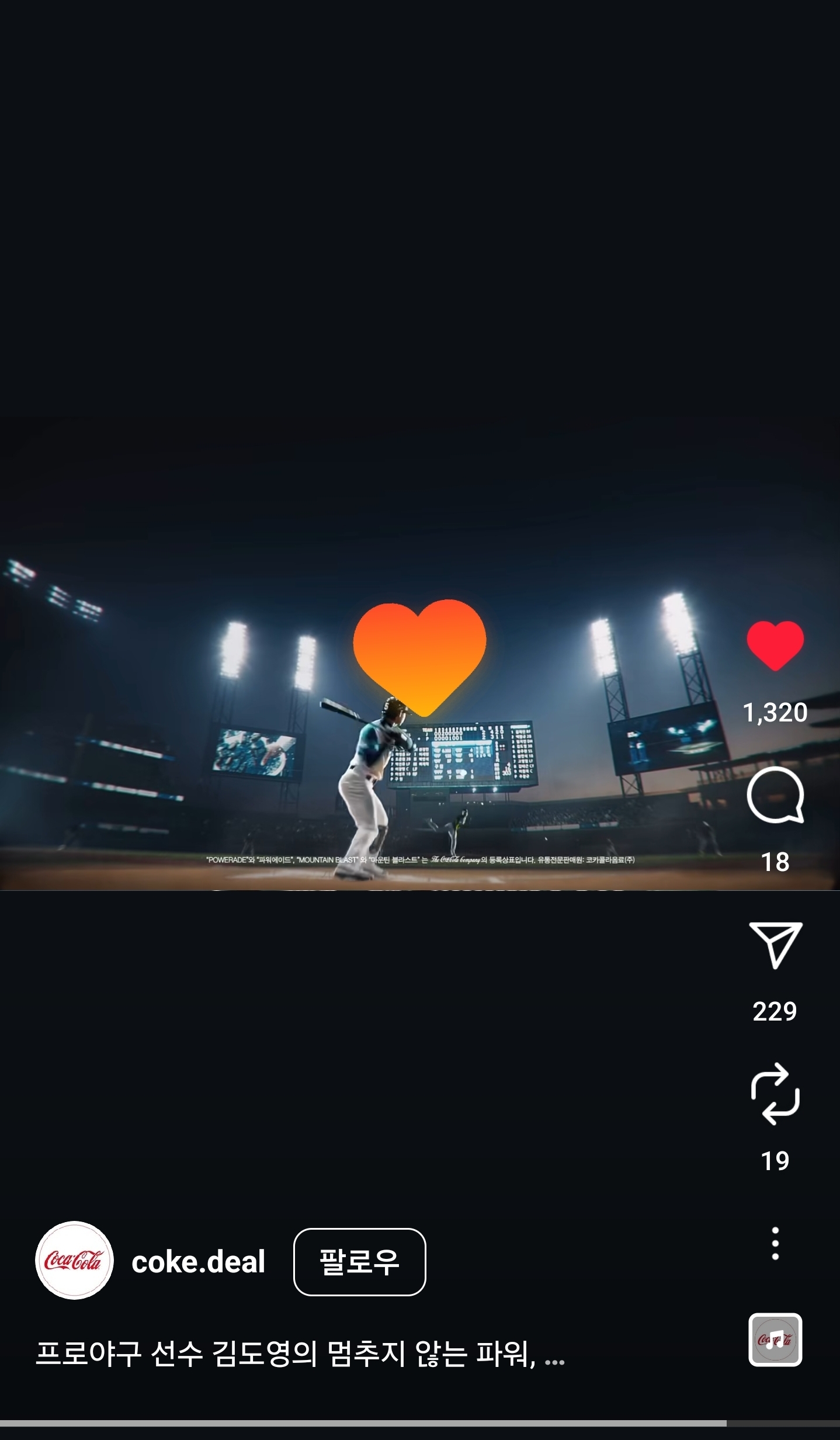
Task: Unlike the reel with the red heart
Action: click(x=775, y=645)
